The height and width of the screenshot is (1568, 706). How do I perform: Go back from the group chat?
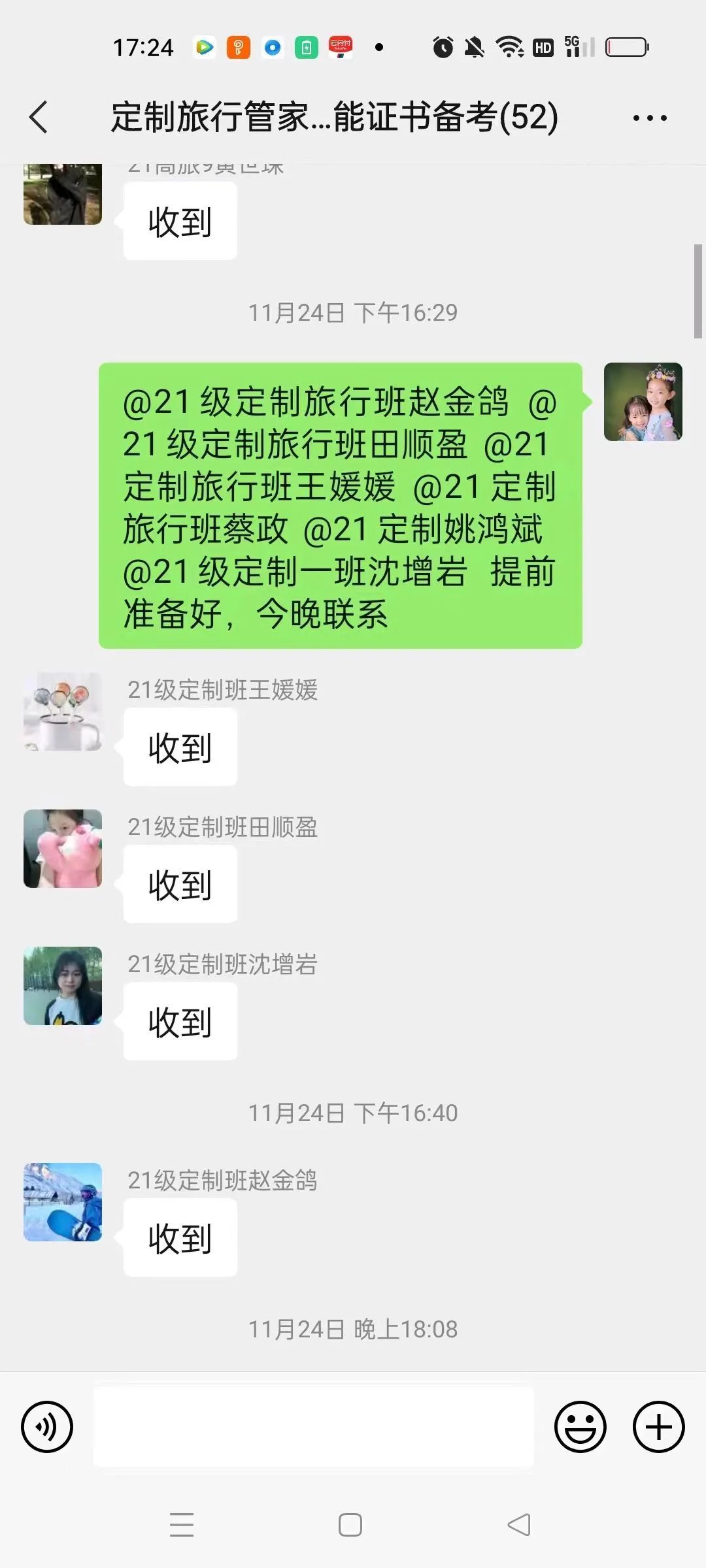tap(39, 118)
